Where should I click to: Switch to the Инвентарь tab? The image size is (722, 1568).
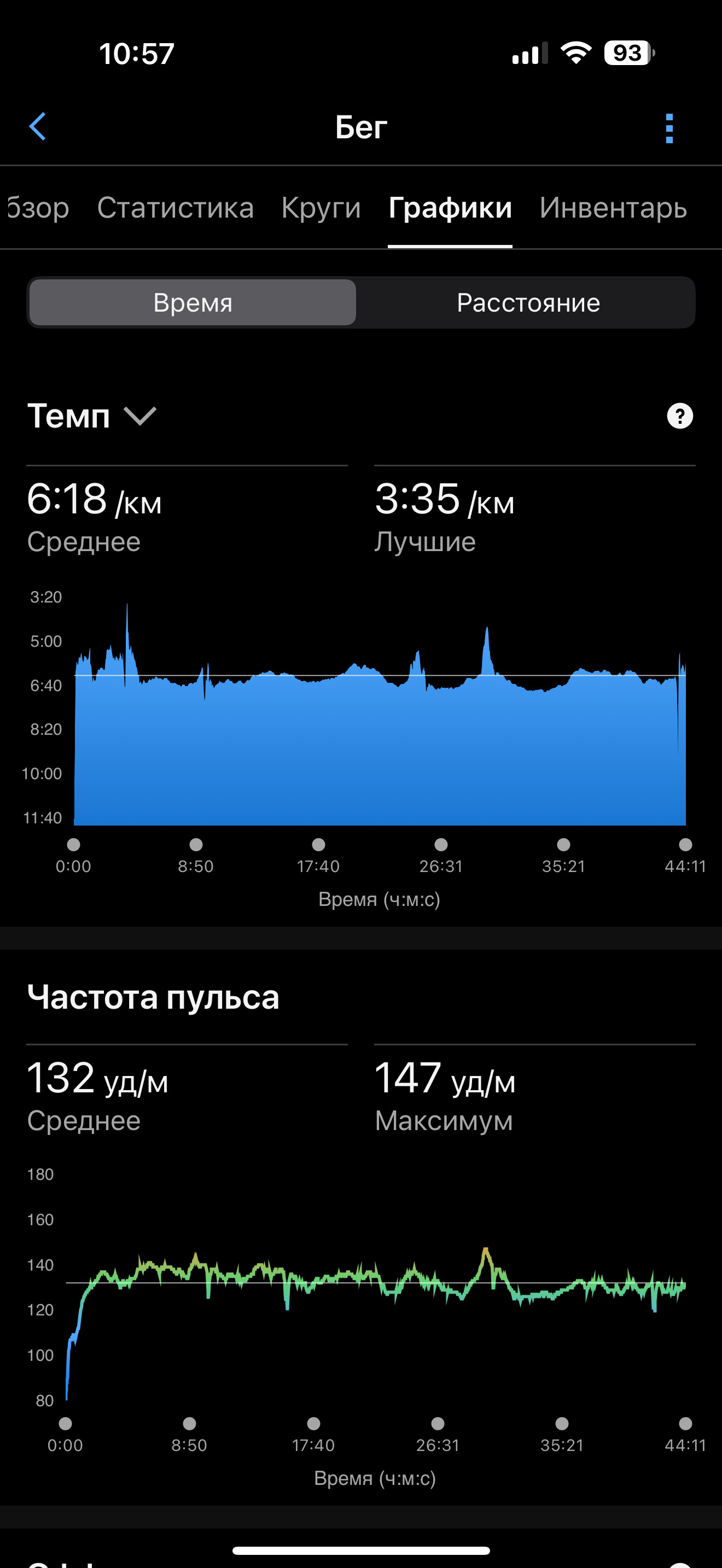click(x=613, y=208)
